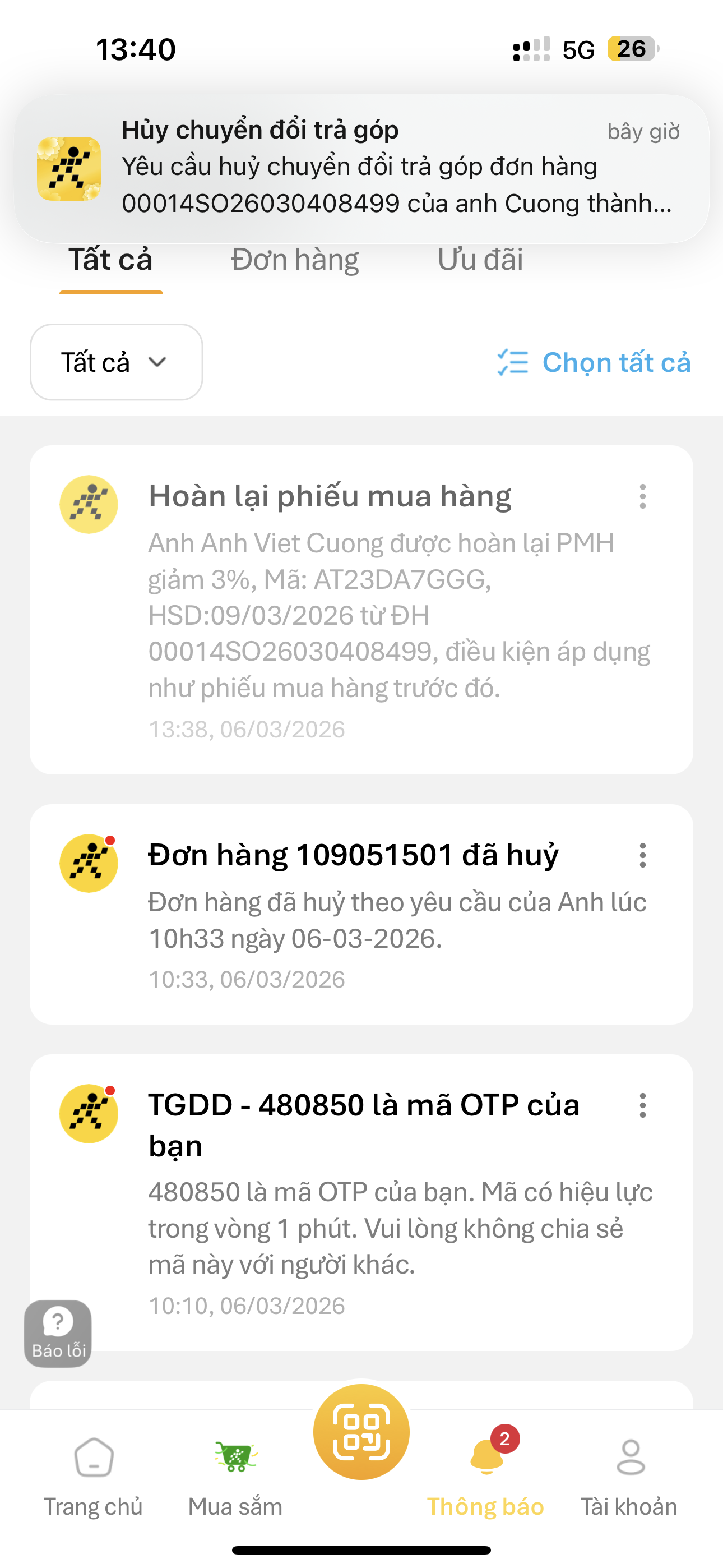Go to the Trang chủ tab
The width and height of the screenshot is (723, 1568).
click(x=93, y=1473)
